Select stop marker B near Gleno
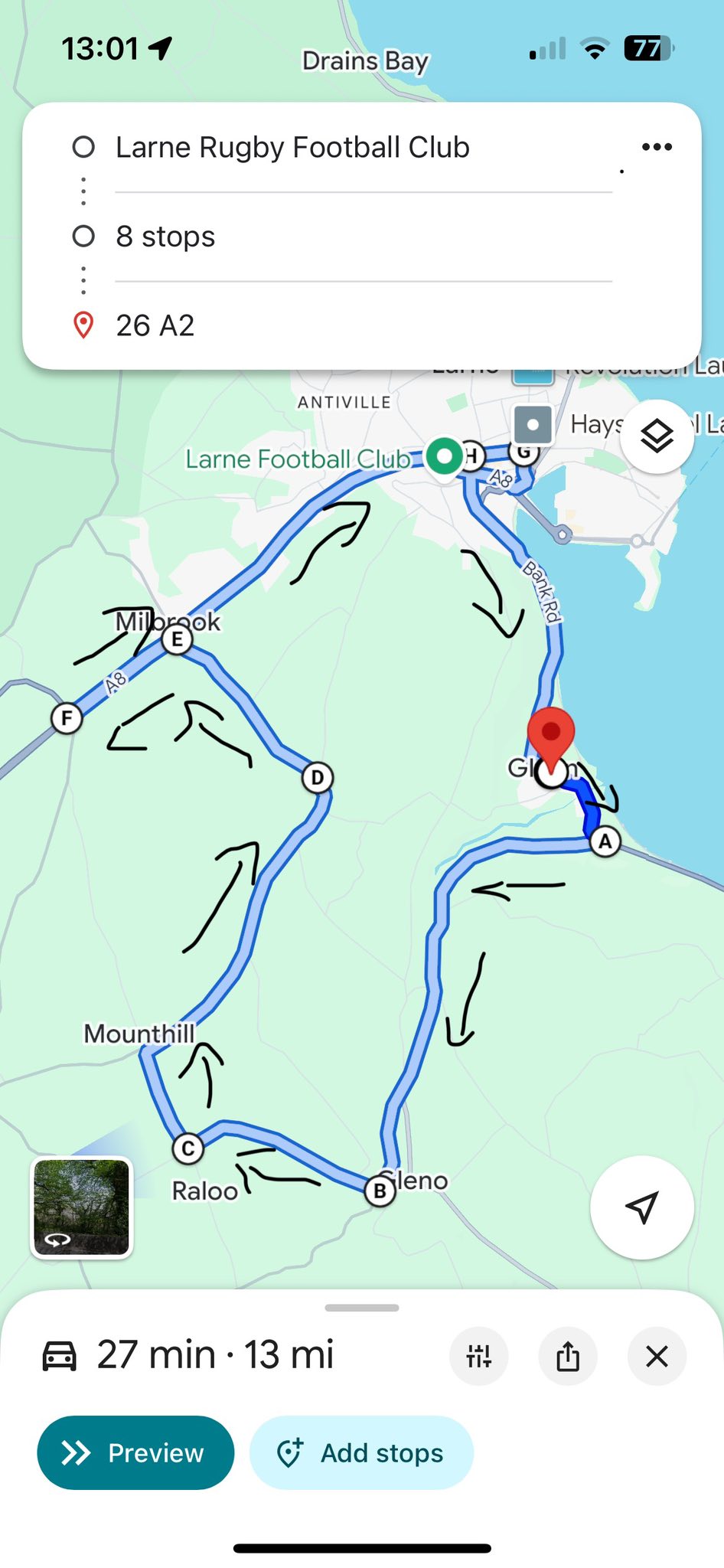 pos(380,1191)
